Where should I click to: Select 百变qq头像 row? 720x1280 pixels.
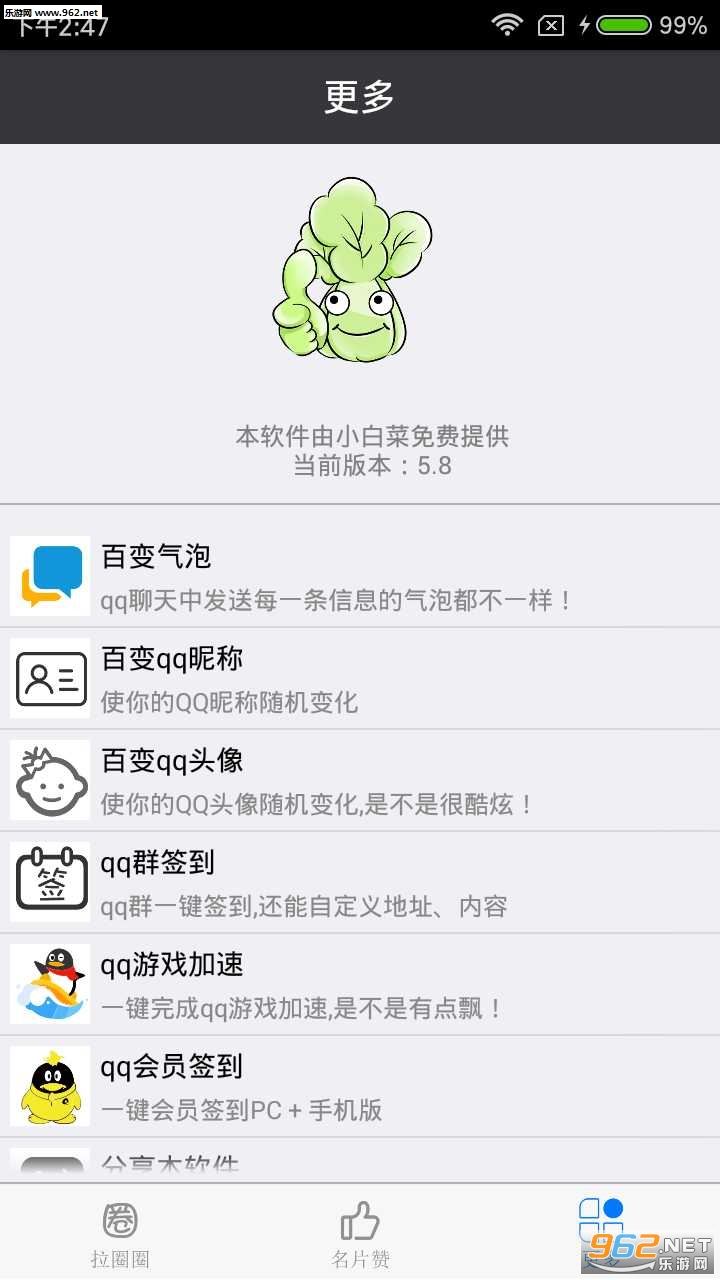[360, 781]
